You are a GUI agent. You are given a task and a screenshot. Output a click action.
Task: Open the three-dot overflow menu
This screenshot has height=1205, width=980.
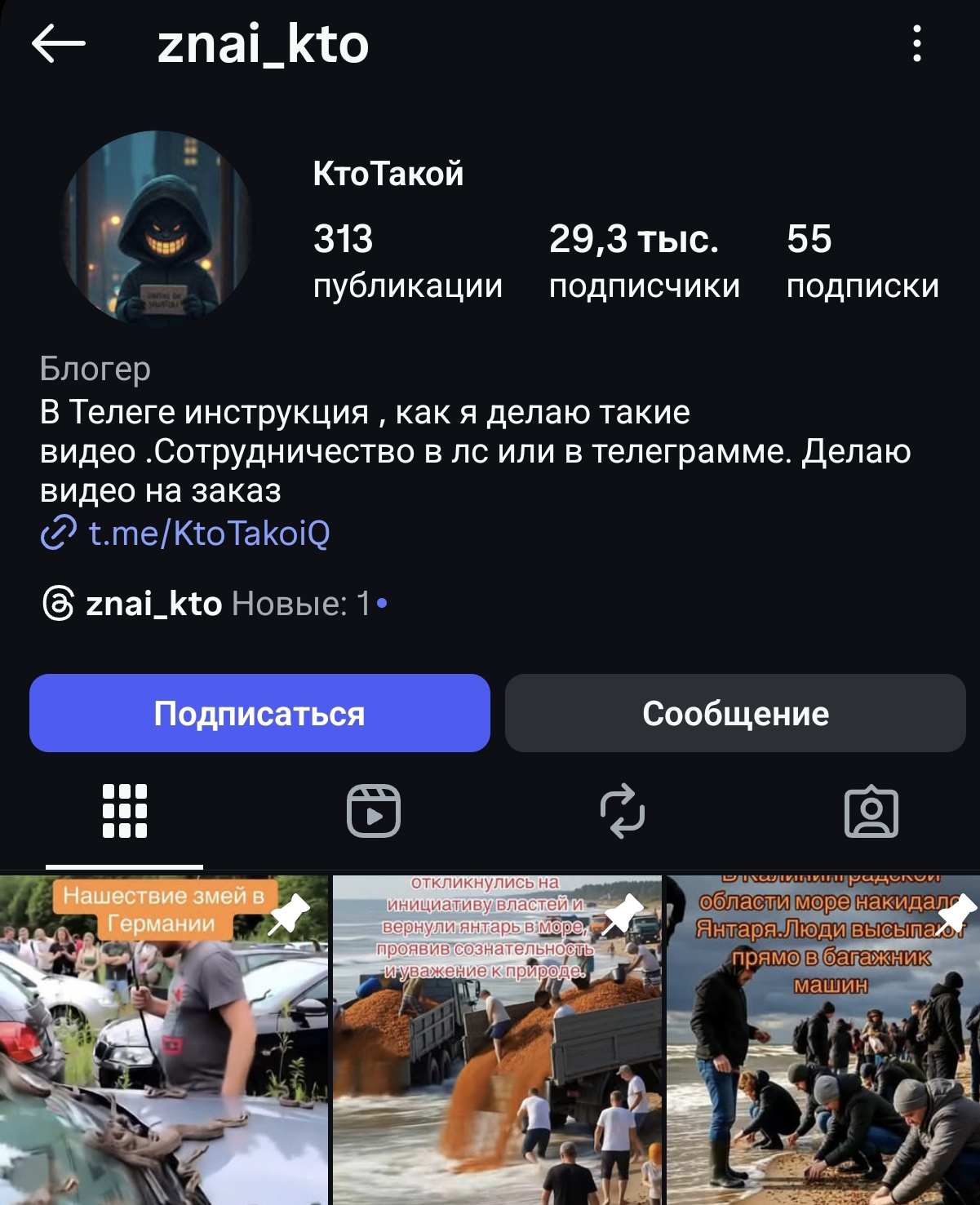917,43
